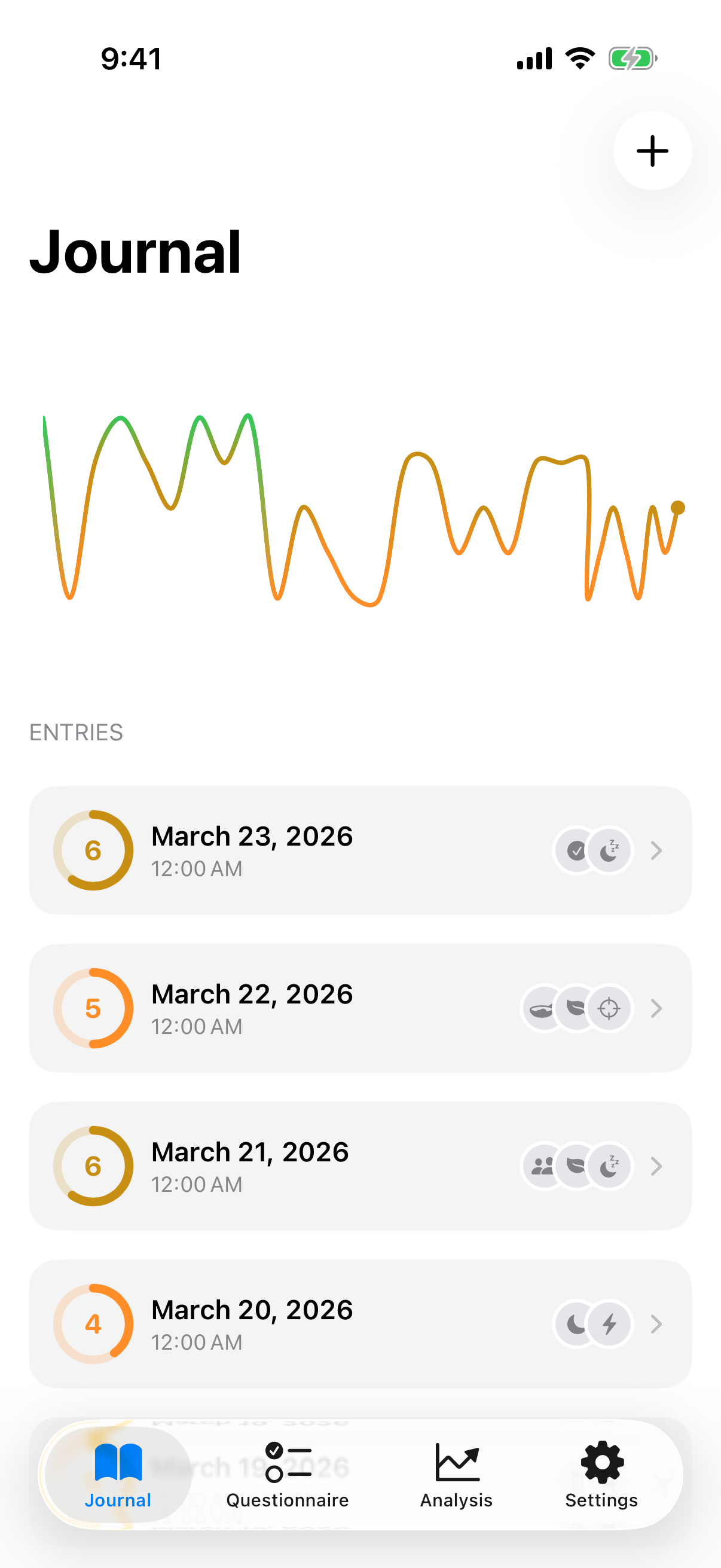
Task: Click the score 6 ring on March 21
Action: click(93, 1166)
